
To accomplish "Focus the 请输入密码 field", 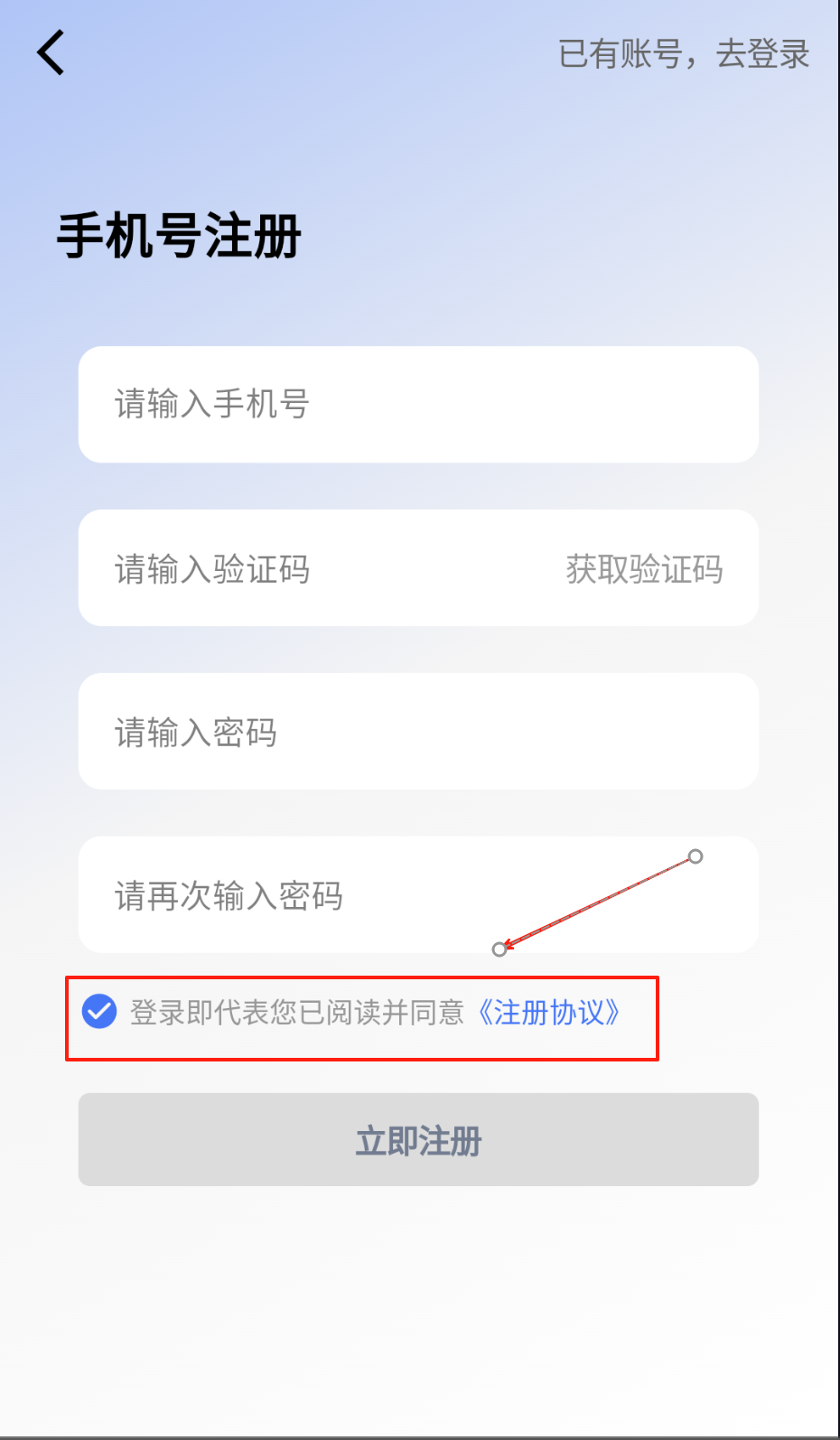I will pyautogui.click(x=417, y=732).
